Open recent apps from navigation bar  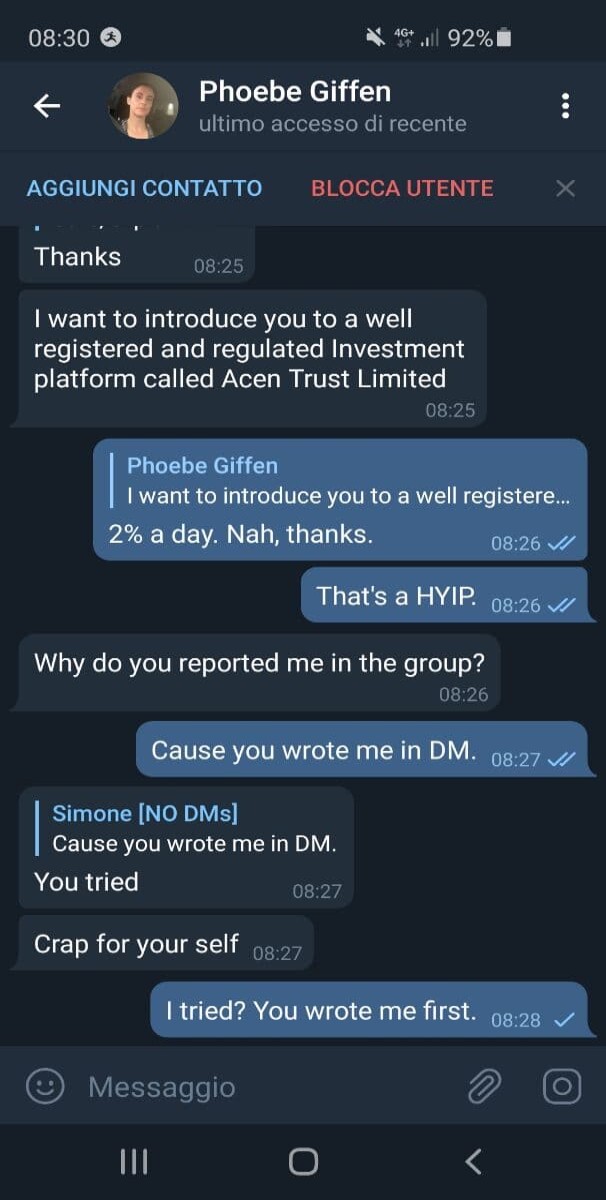(134, 1161)
